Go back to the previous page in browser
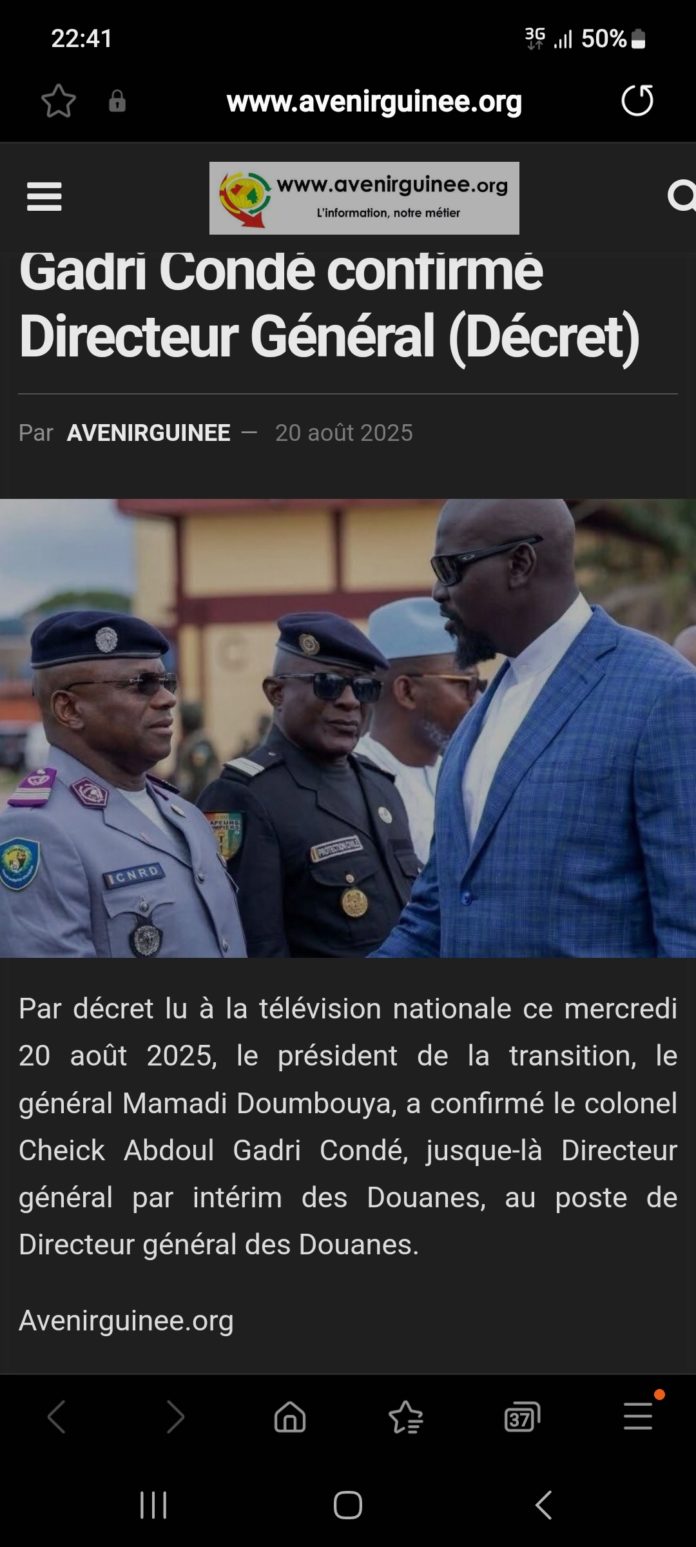The image size is (696, 1547). click(57, 1416)
